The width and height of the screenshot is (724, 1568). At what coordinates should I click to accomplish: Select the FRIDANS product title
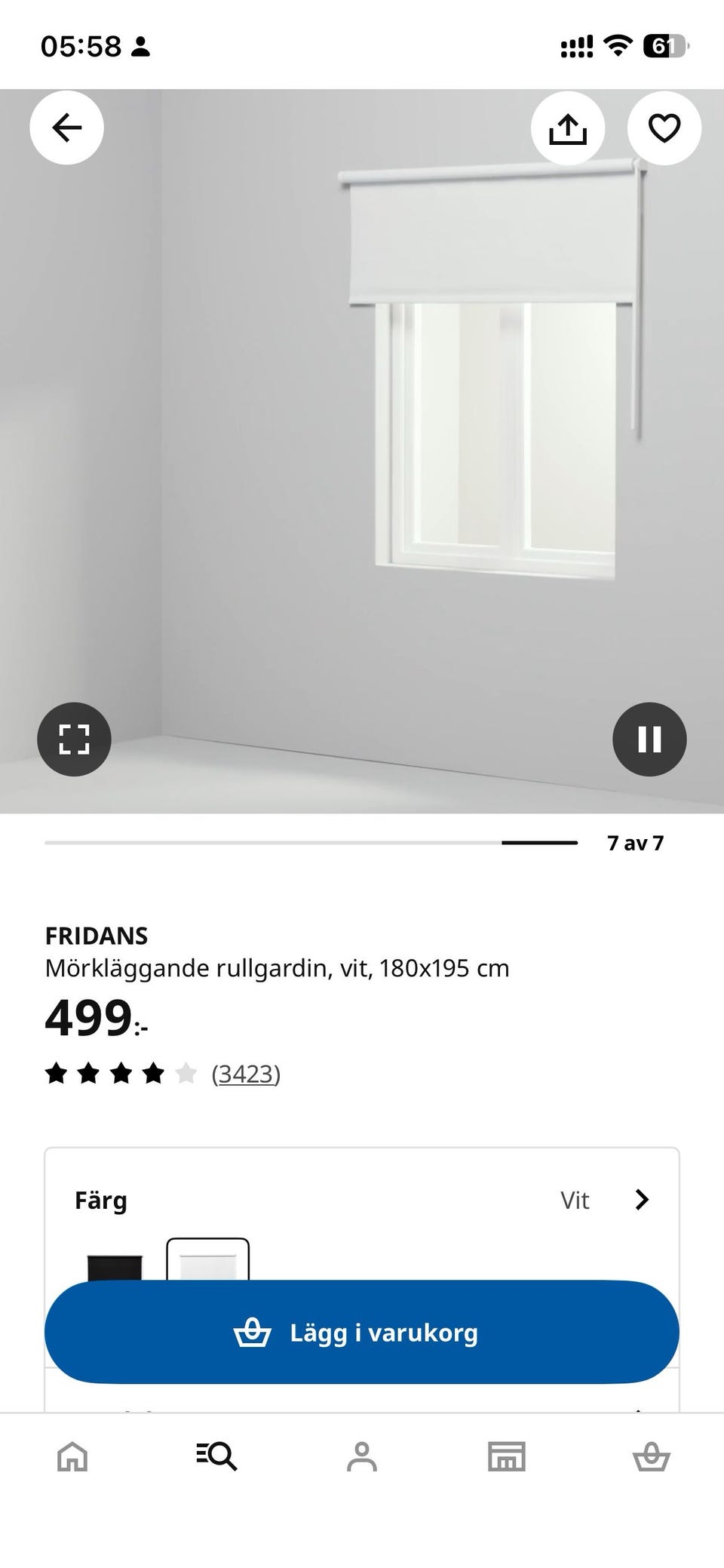point(97,936)
